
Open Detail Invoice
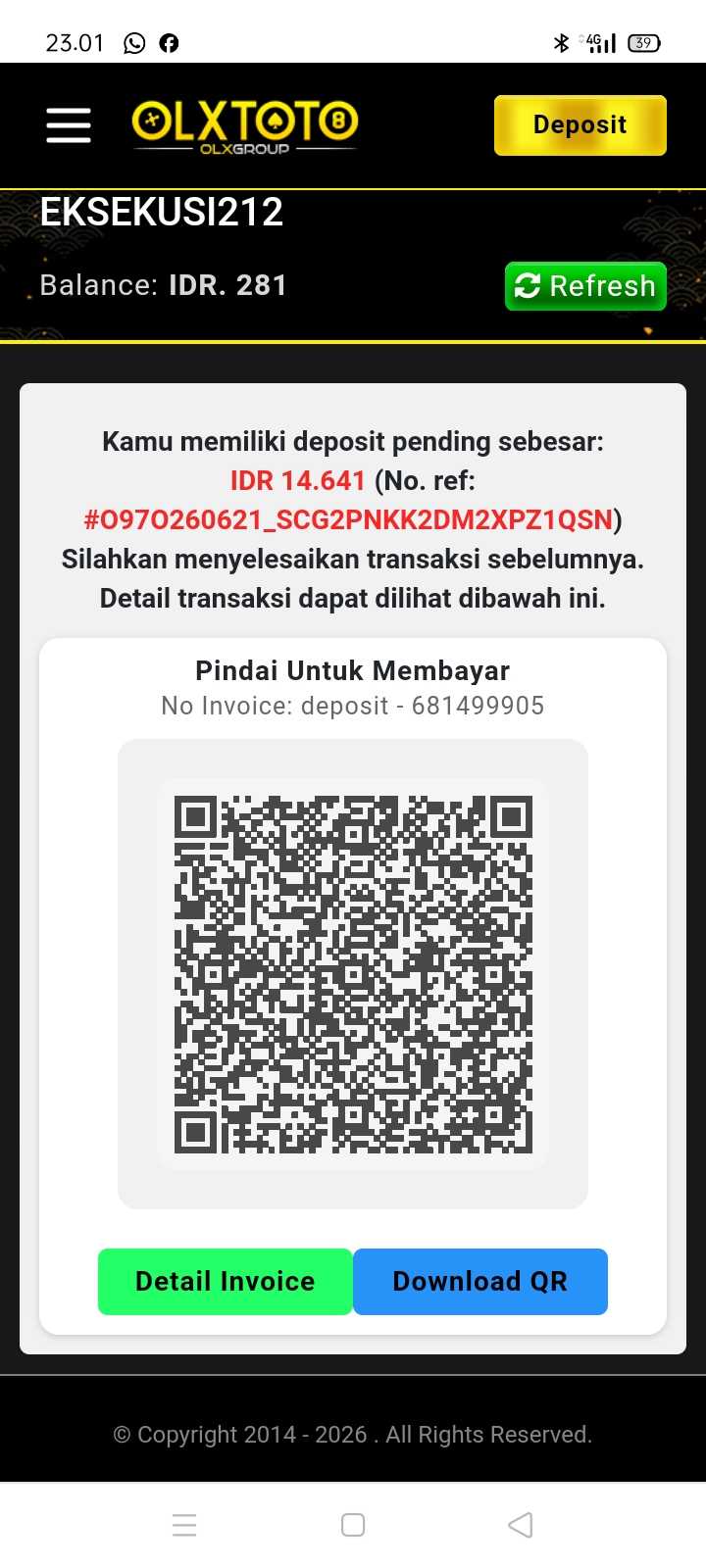tap(226, 1282)
